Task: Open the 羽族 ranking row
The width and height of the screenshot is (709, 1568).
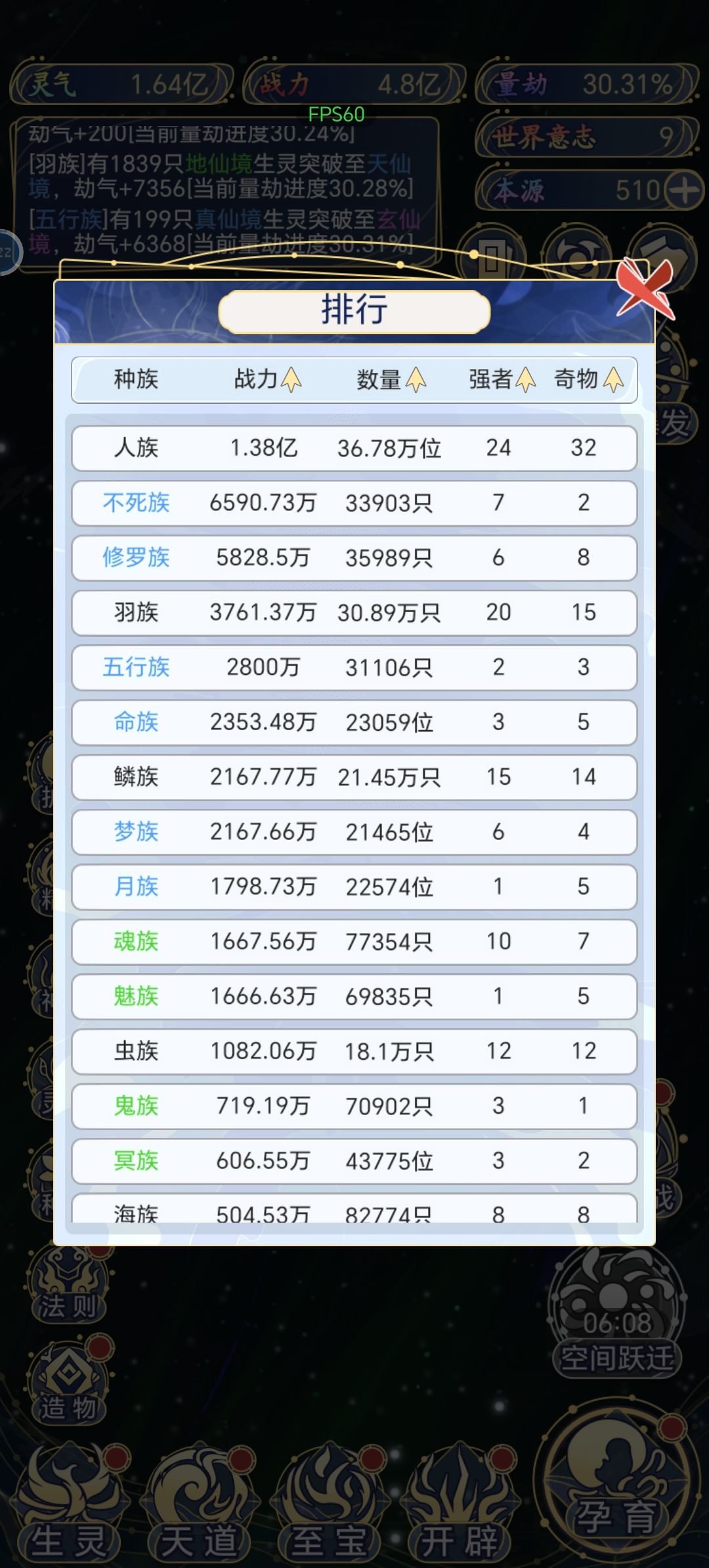Action: [354, 613]
